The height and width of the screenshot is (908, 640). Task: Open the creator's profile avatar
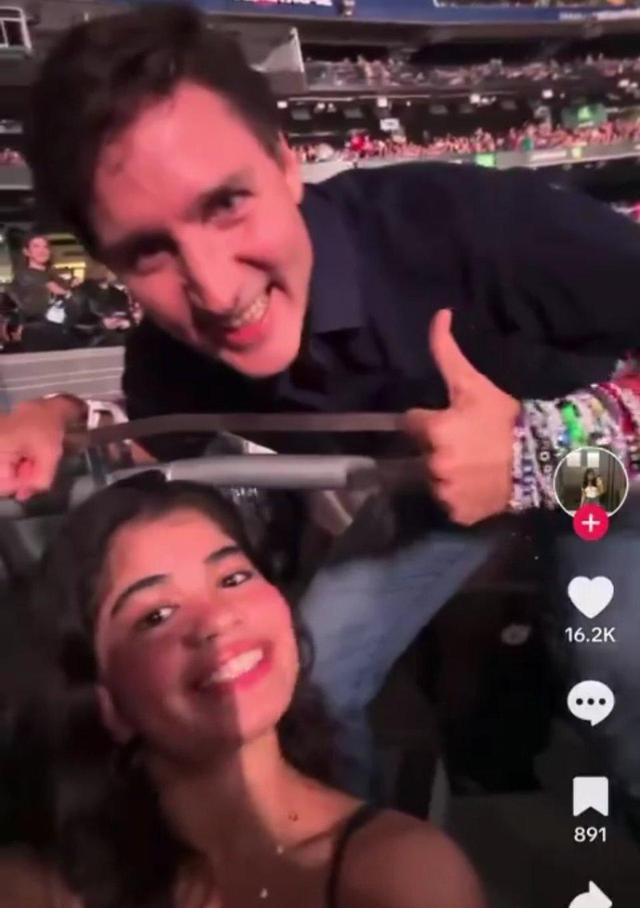(590, 482)
